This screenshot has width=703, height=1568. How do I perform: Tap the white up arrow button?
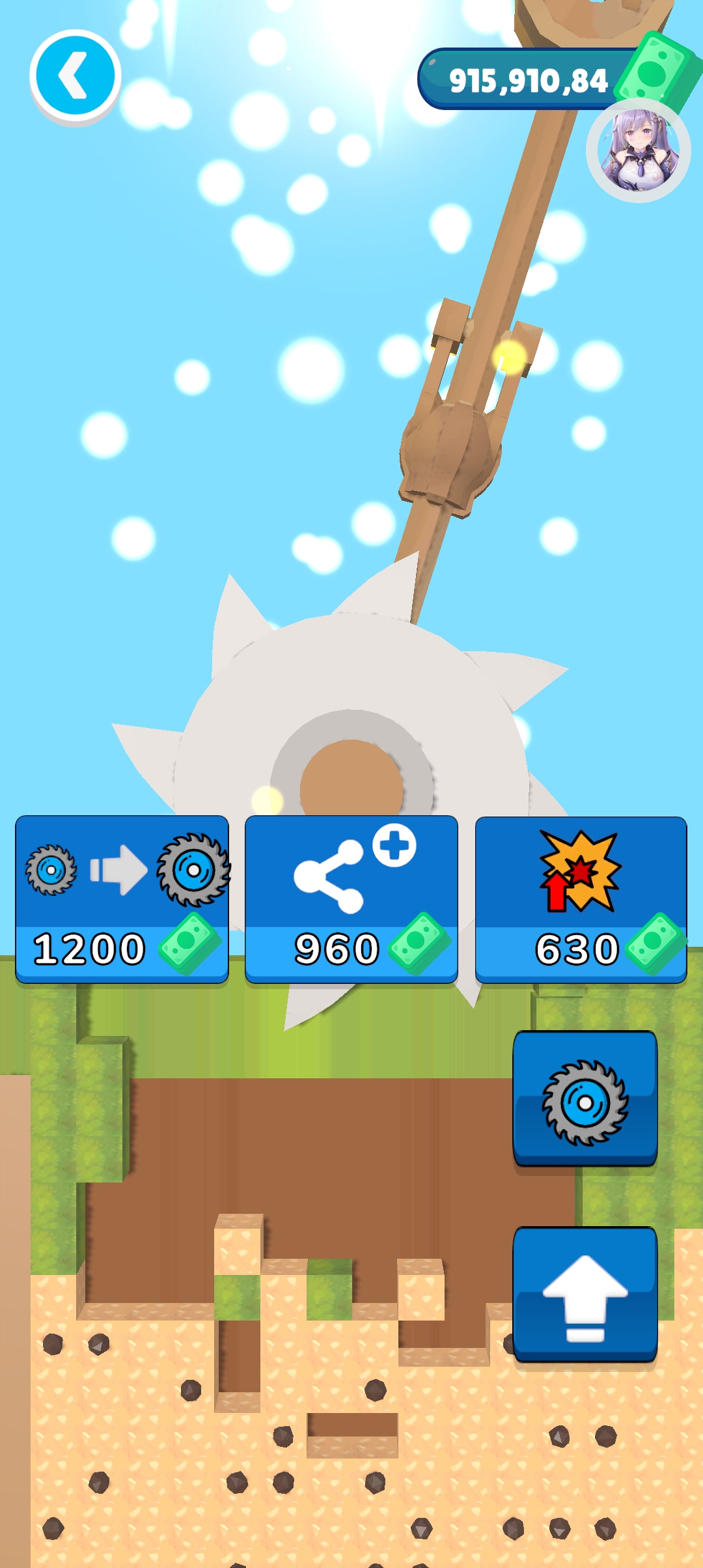585,1294
